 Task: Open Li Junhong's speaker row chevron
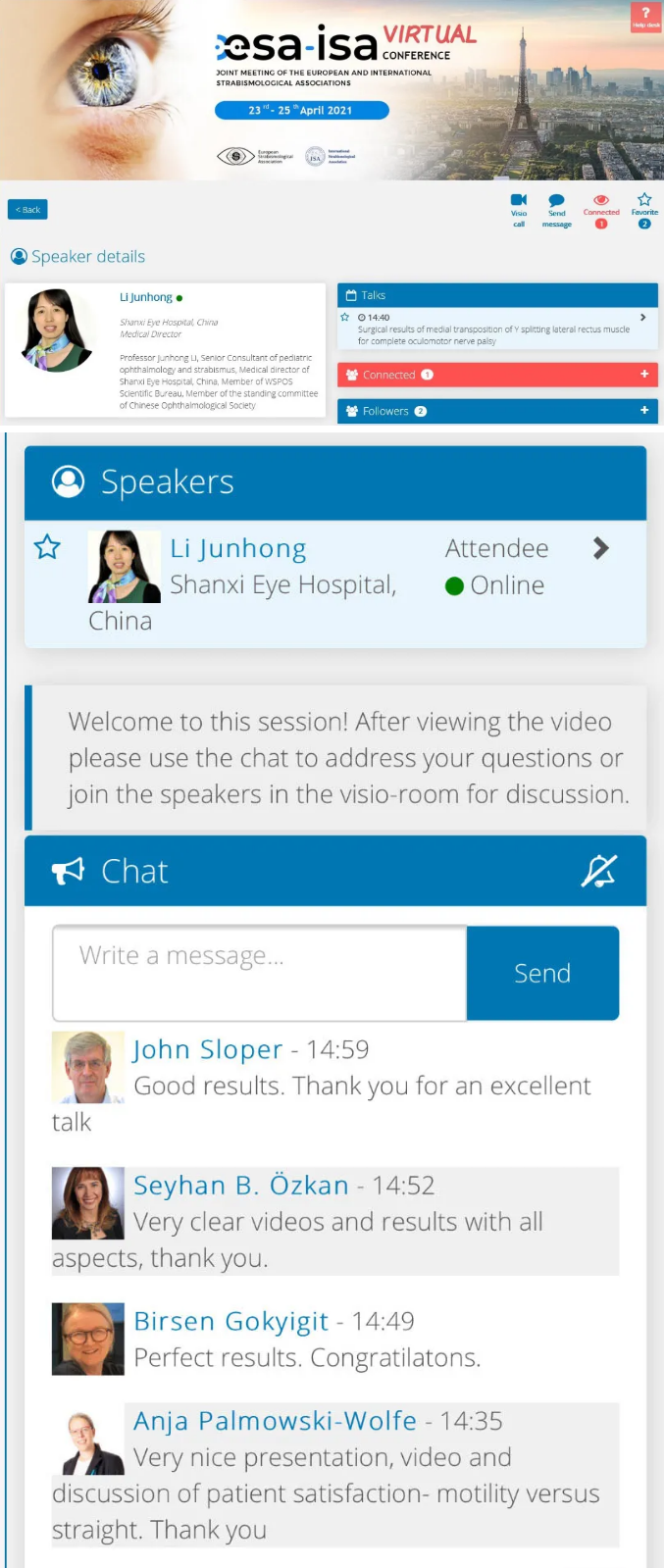601,549
